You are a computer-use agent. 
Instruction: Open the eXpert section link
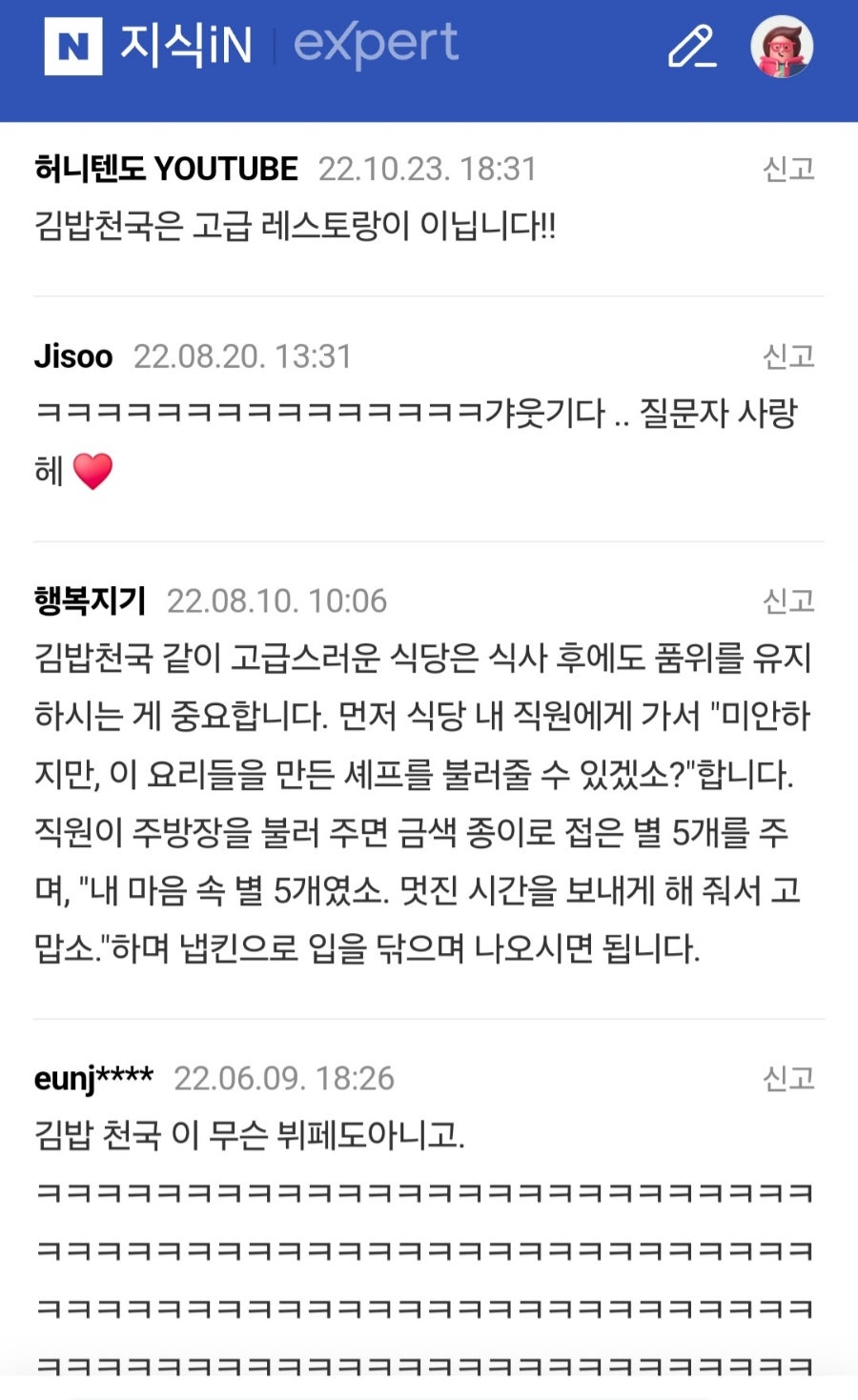376,44
